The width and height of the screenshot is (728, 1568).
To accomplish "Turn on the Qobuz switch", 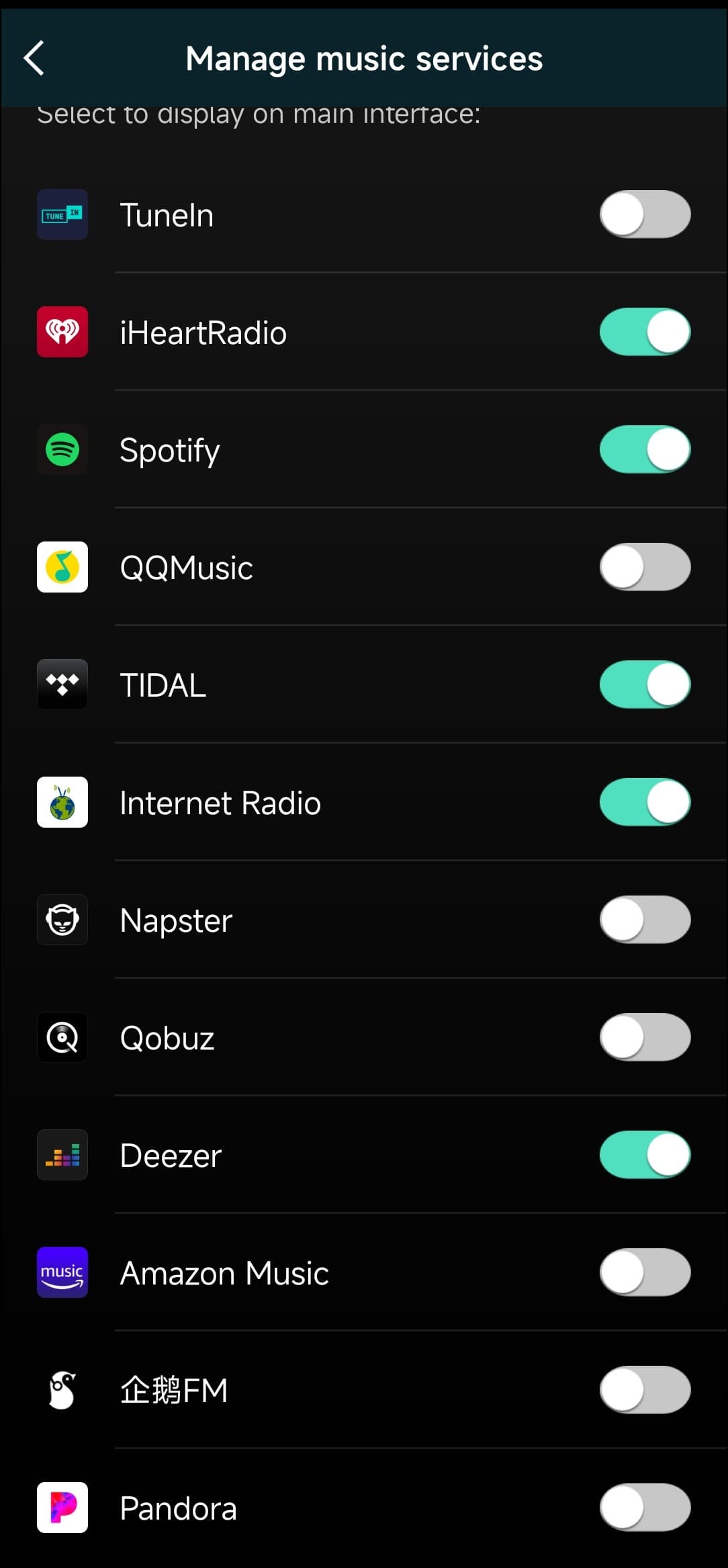I will 645,1037.
